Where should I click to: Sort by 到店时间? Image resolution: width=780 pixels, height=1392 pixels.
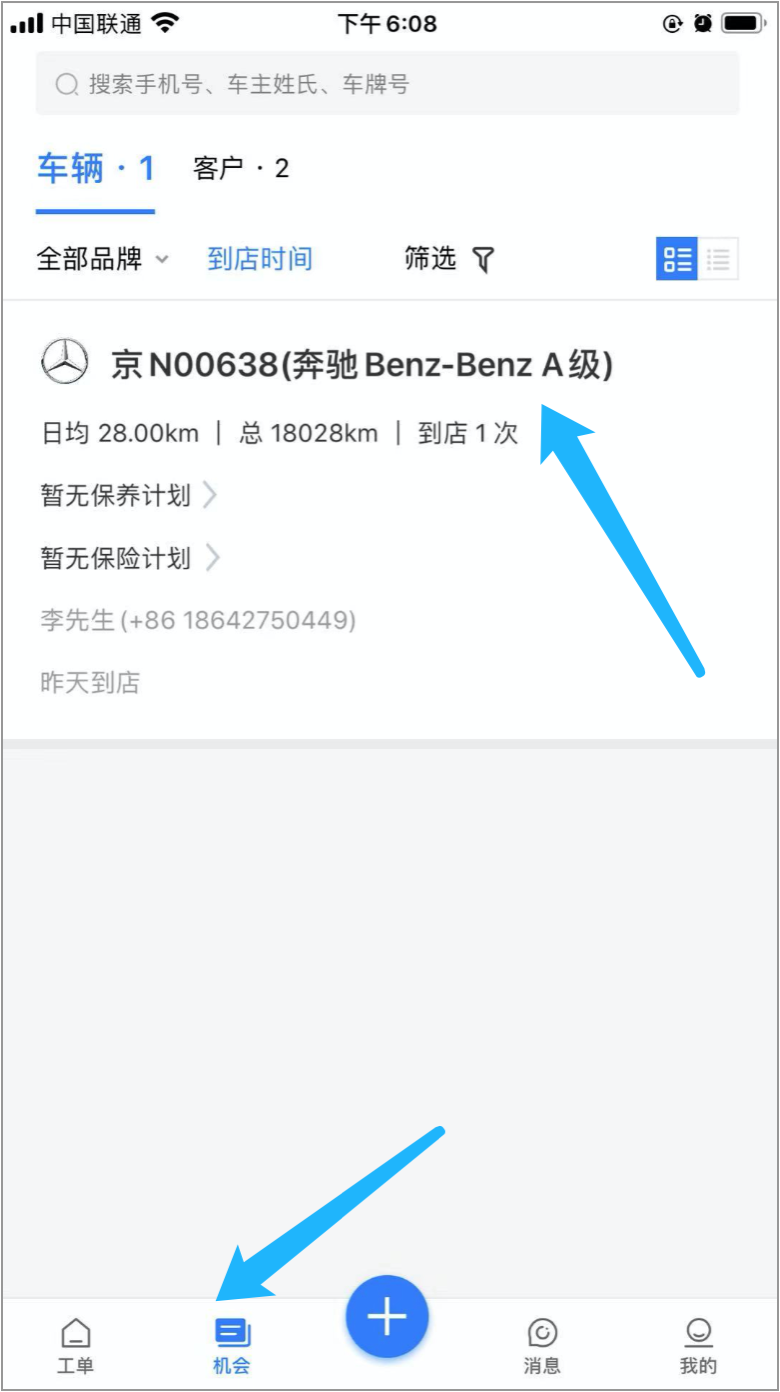pyautogui.click(x=260, y=260)
